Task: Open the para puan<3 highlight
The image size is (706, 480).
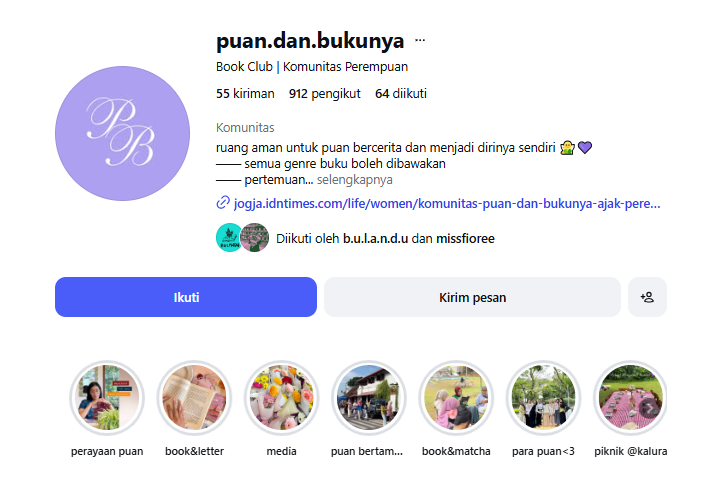Action: coord(543,399)
